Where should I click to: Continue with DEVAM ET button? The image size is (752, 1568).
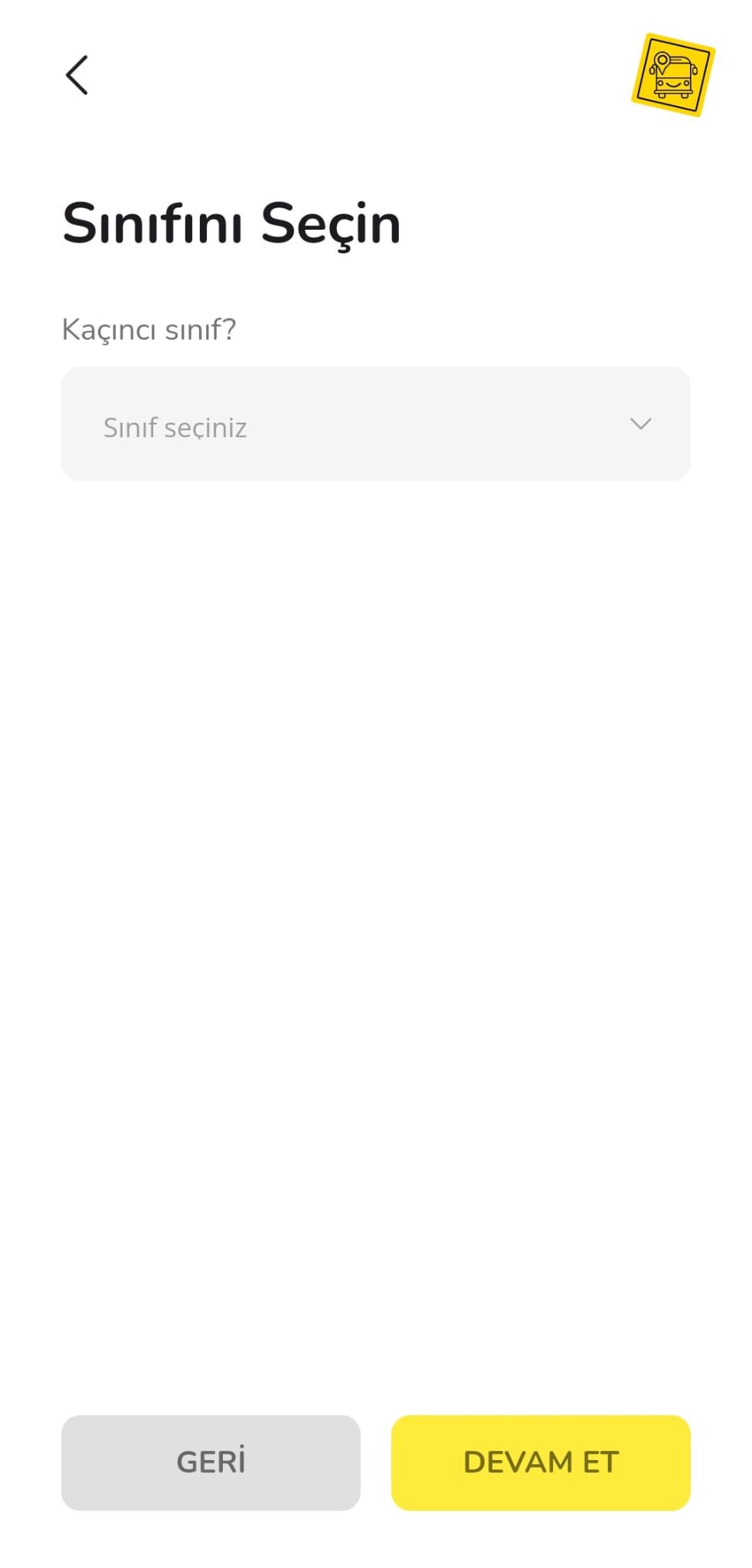tap(541, 1462)
